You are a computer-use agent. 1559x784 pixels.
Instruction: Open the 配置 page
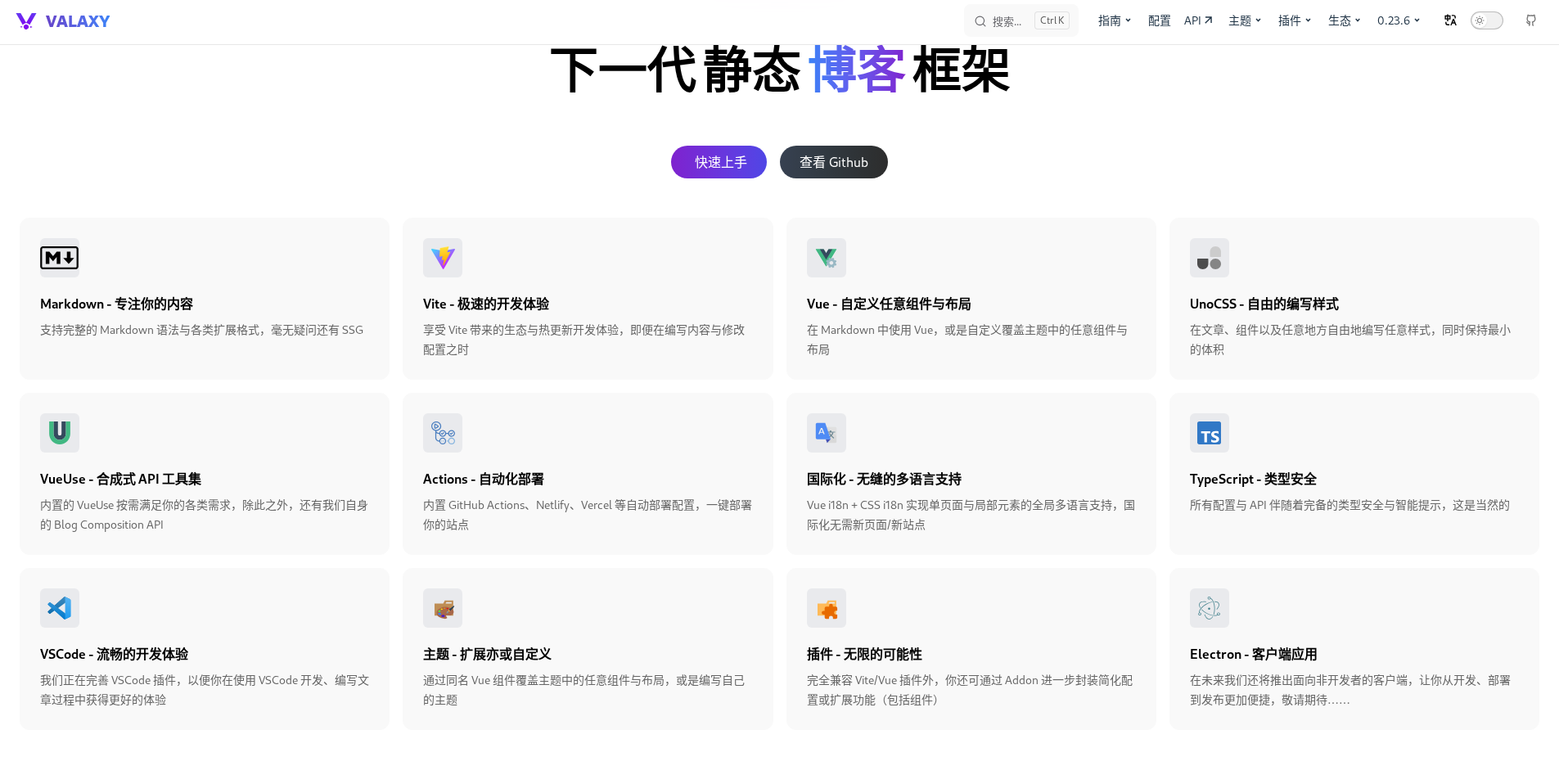click(1159, 20)
